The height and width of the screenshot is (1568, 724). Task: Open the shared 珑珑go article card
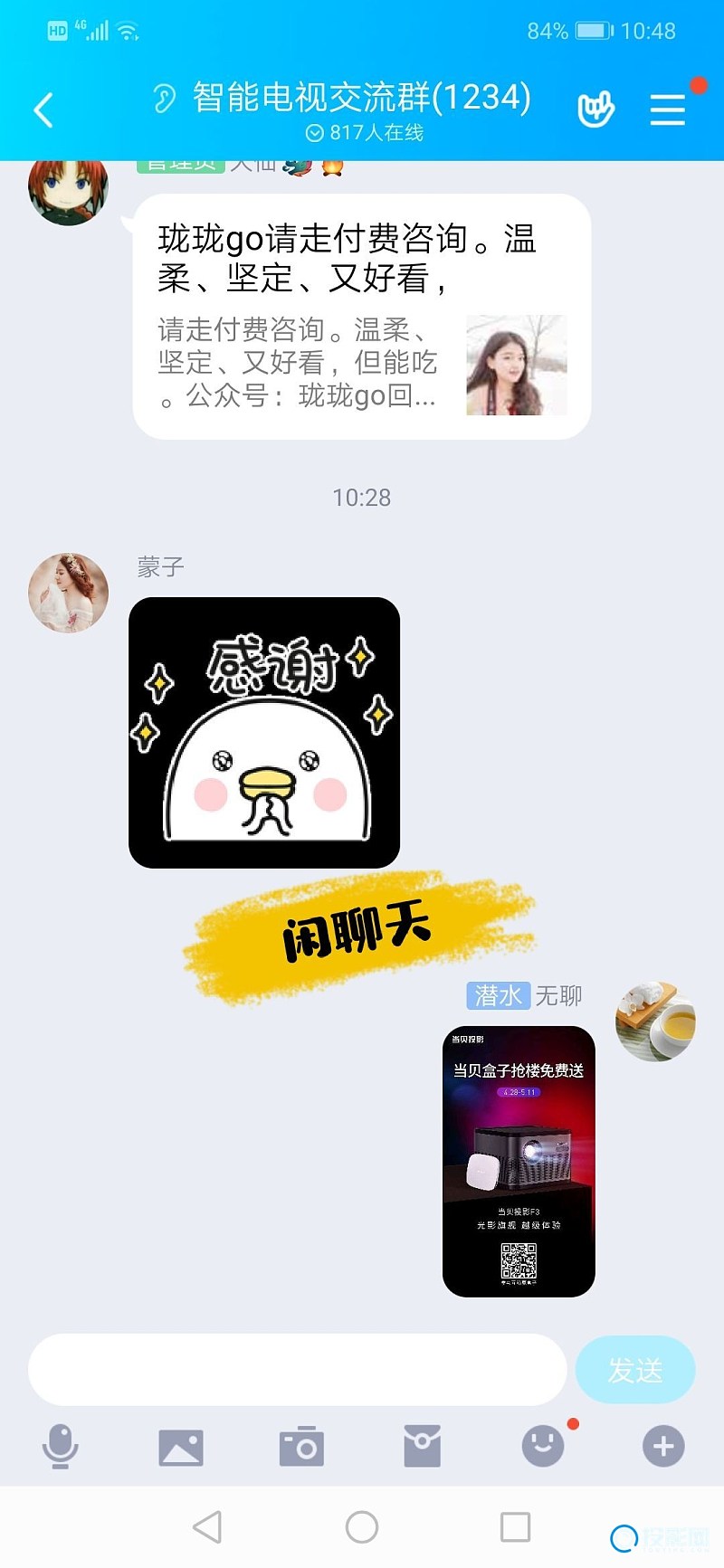coord(362,317)
